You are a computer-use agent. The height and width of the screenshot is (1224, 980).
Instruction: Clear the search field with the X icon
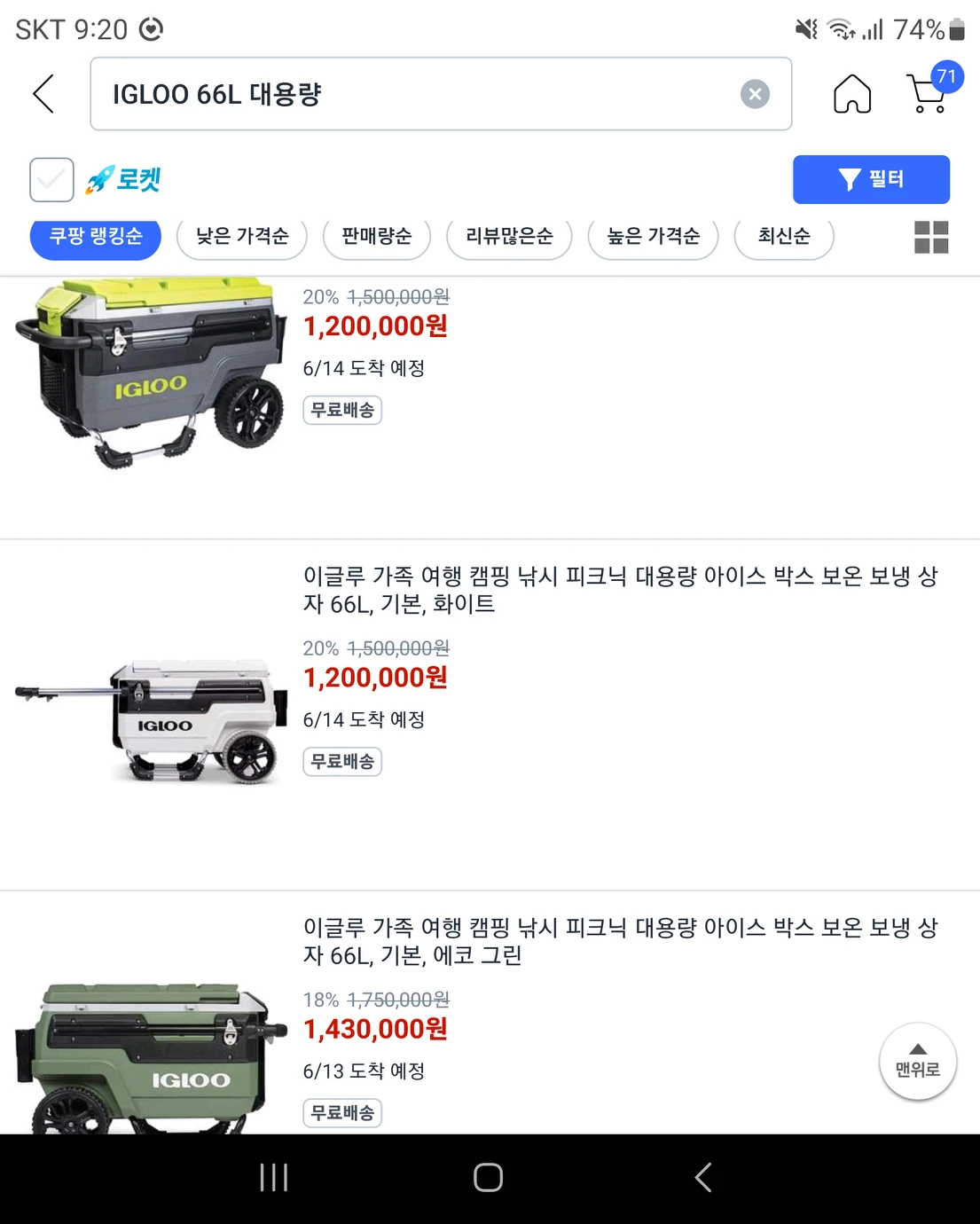pos(755,94)
